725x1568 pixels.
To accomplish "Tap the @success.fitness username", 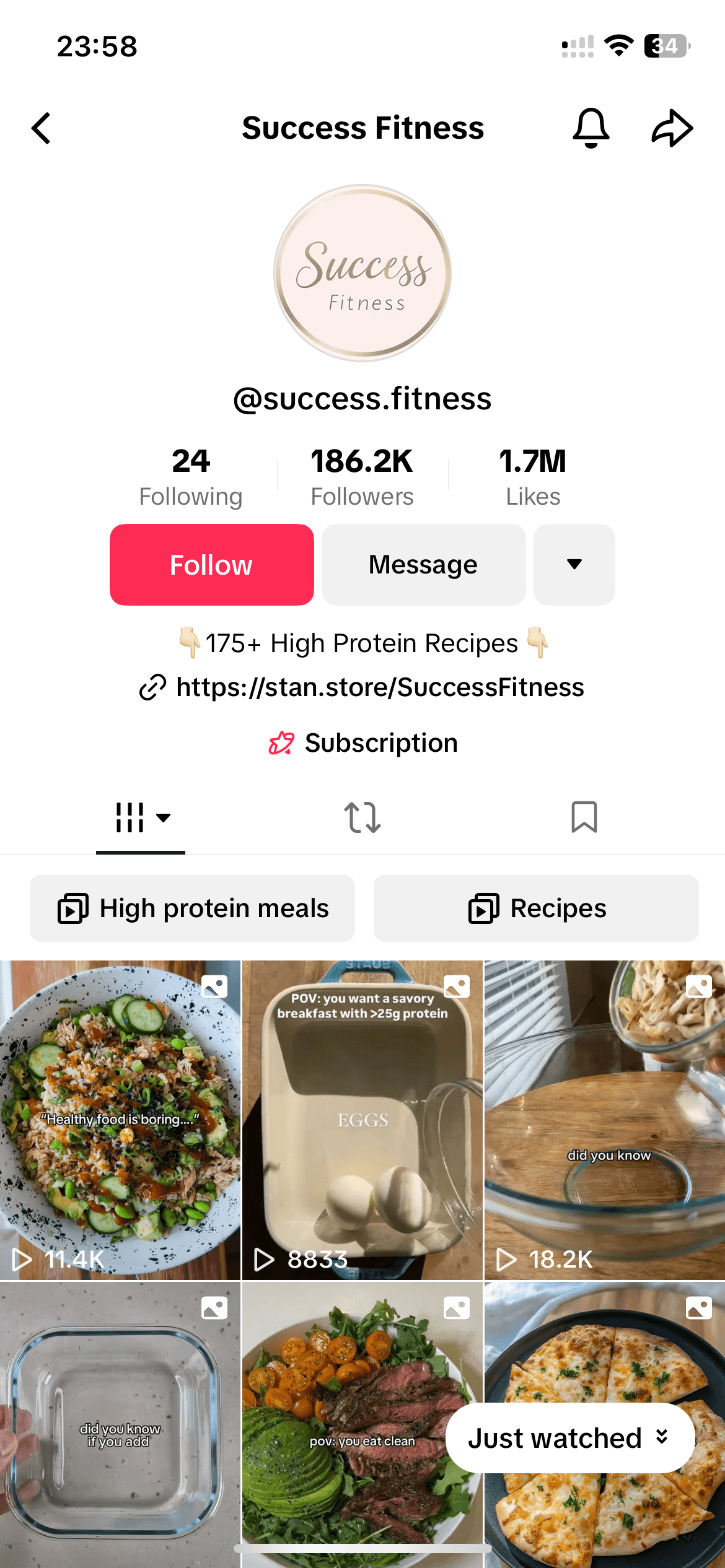I will [x=362, y=399].
